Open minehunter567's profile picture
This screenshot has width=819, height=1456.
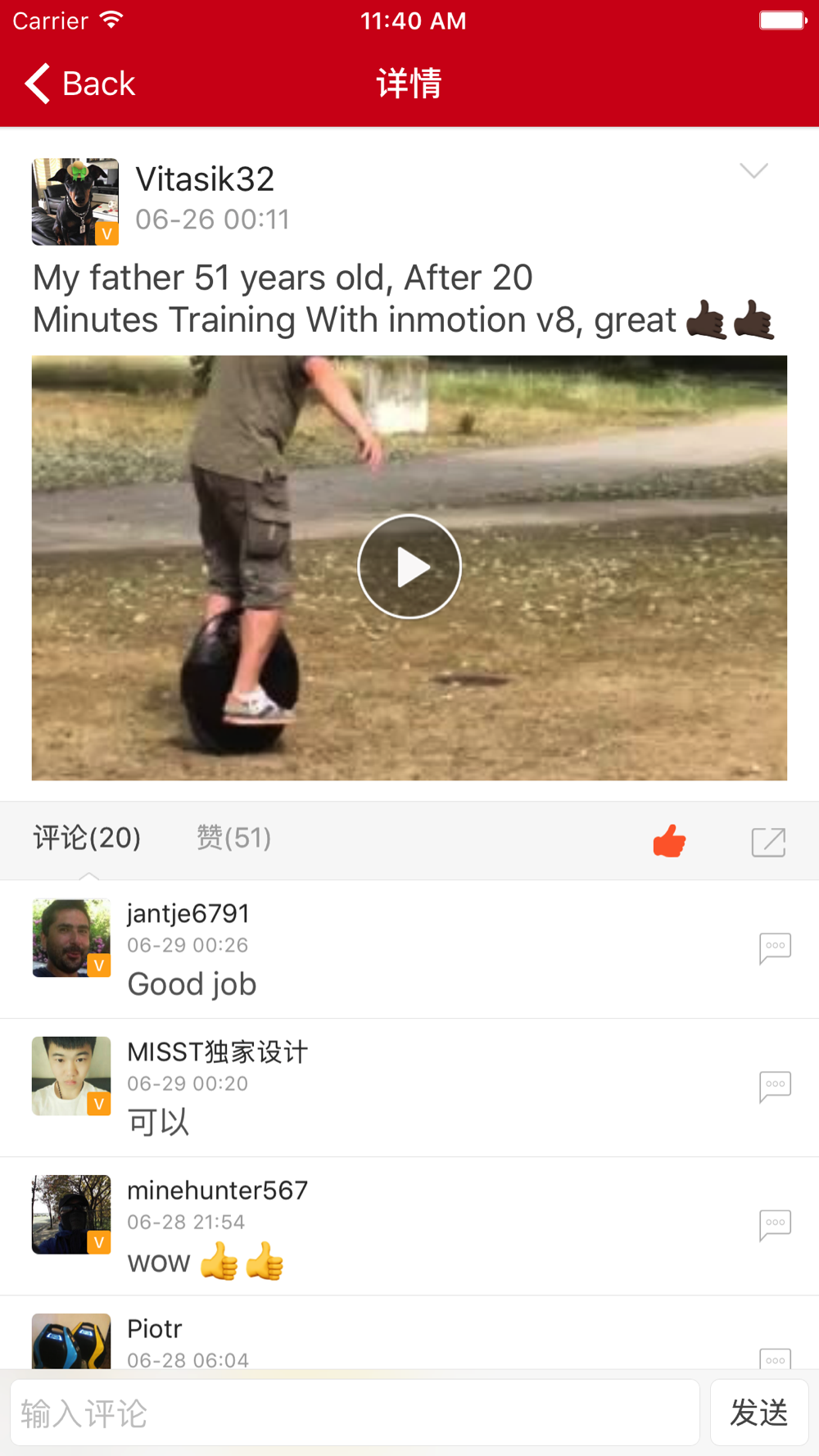[x=71, y=1214]
